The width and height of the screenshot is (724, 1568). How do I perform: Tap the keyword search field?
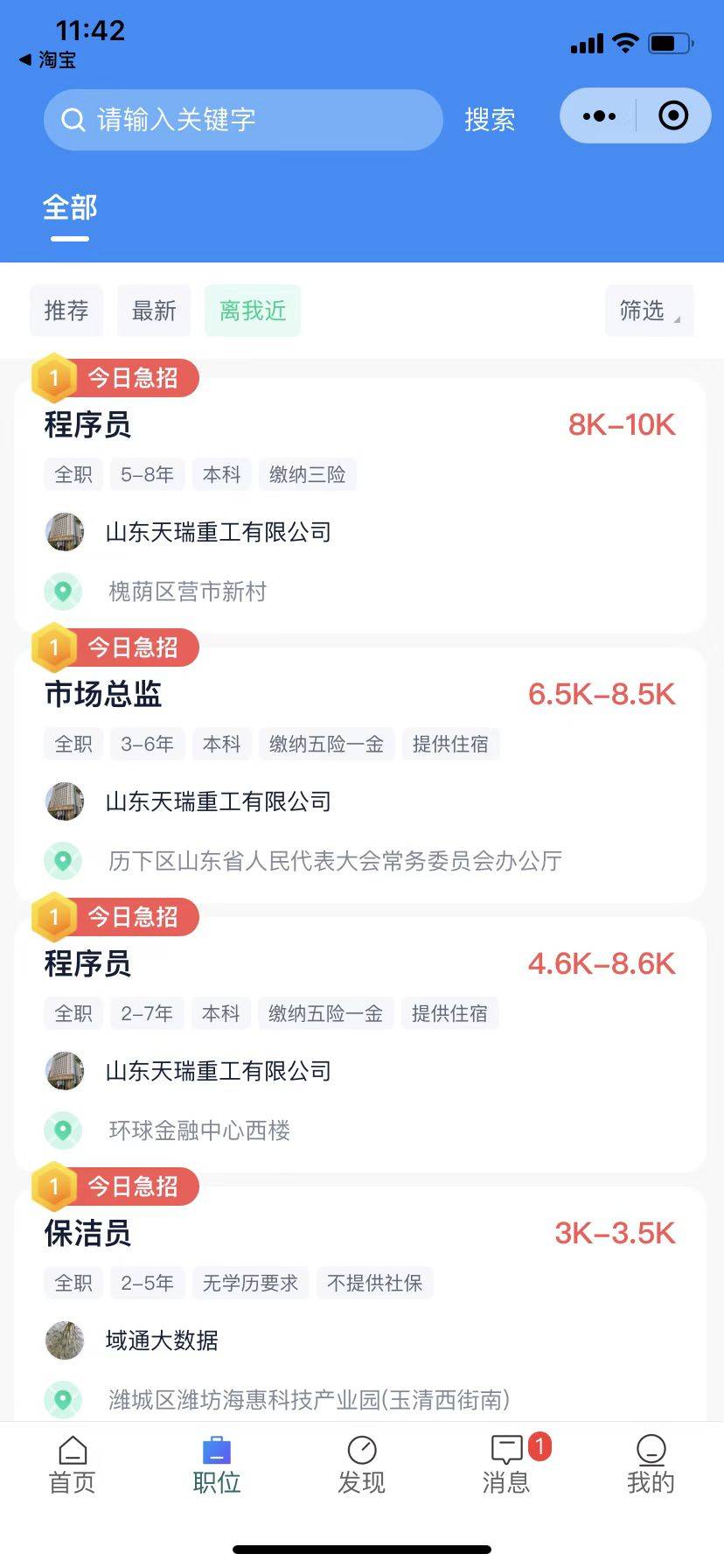243,120
